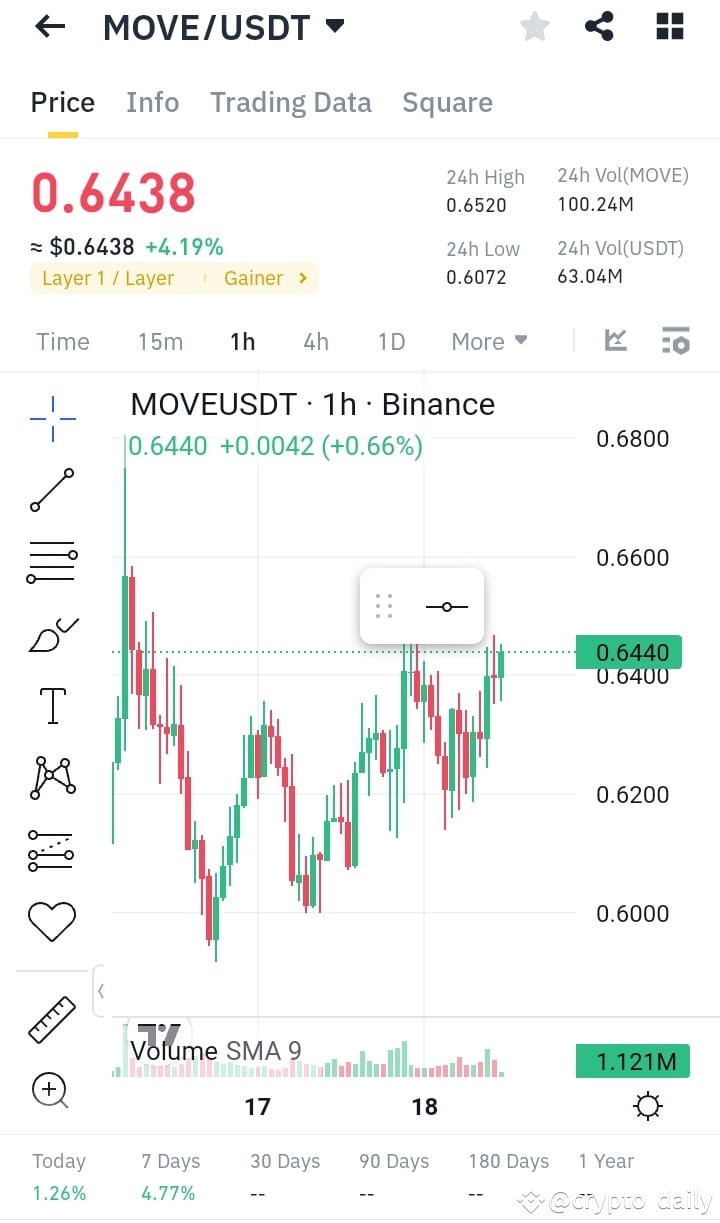Share the MOVE/USDT chart
The image size is (720, 1223).
(600, 26)
